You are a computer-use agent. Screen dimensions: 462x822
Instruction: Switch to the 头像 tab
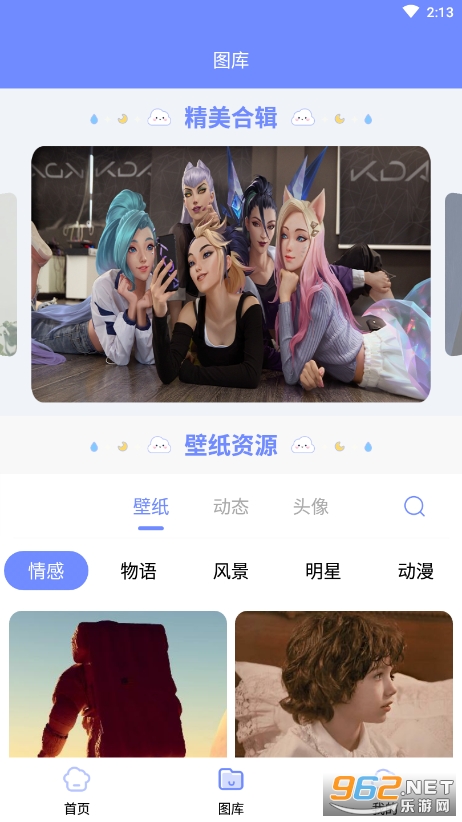pyautogui.click(x=311, y=506)
